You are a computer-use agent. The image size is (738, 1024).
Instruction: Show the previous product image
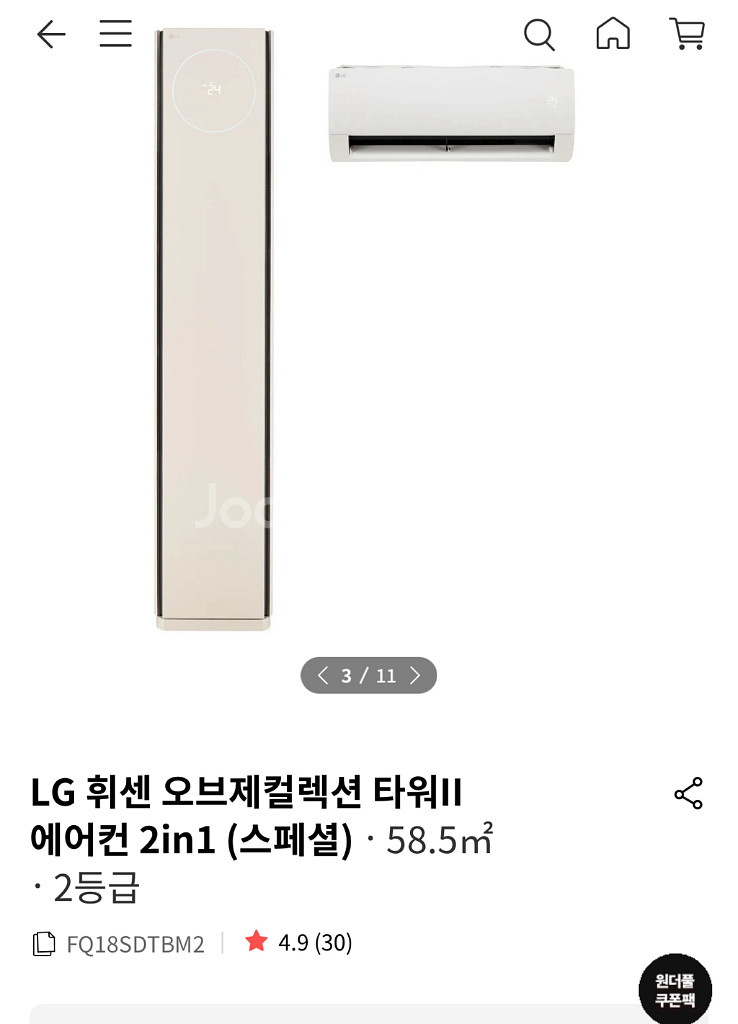(x=322, y=676)
